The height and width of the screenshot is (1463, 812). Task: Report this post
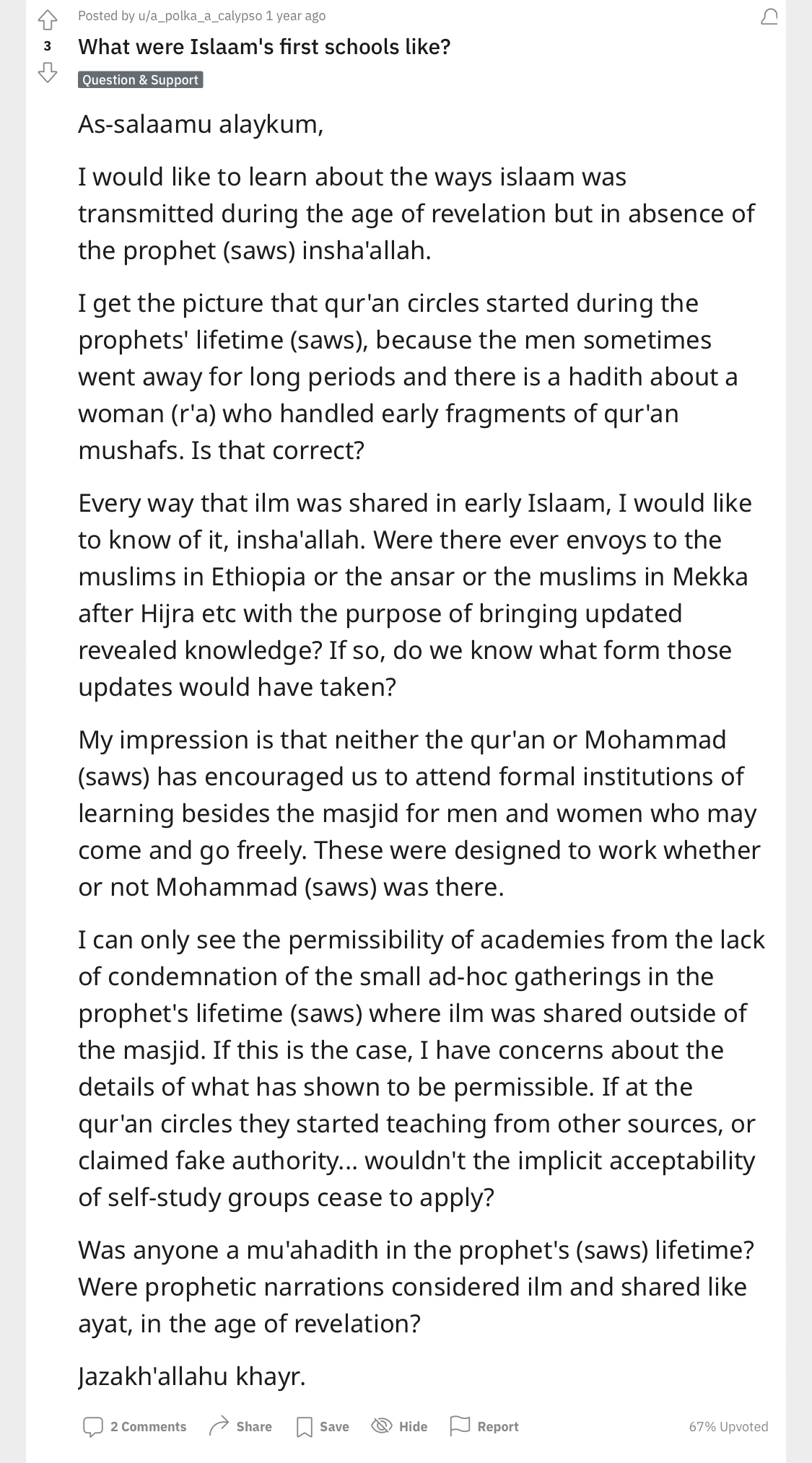(x=484, y=1426)
